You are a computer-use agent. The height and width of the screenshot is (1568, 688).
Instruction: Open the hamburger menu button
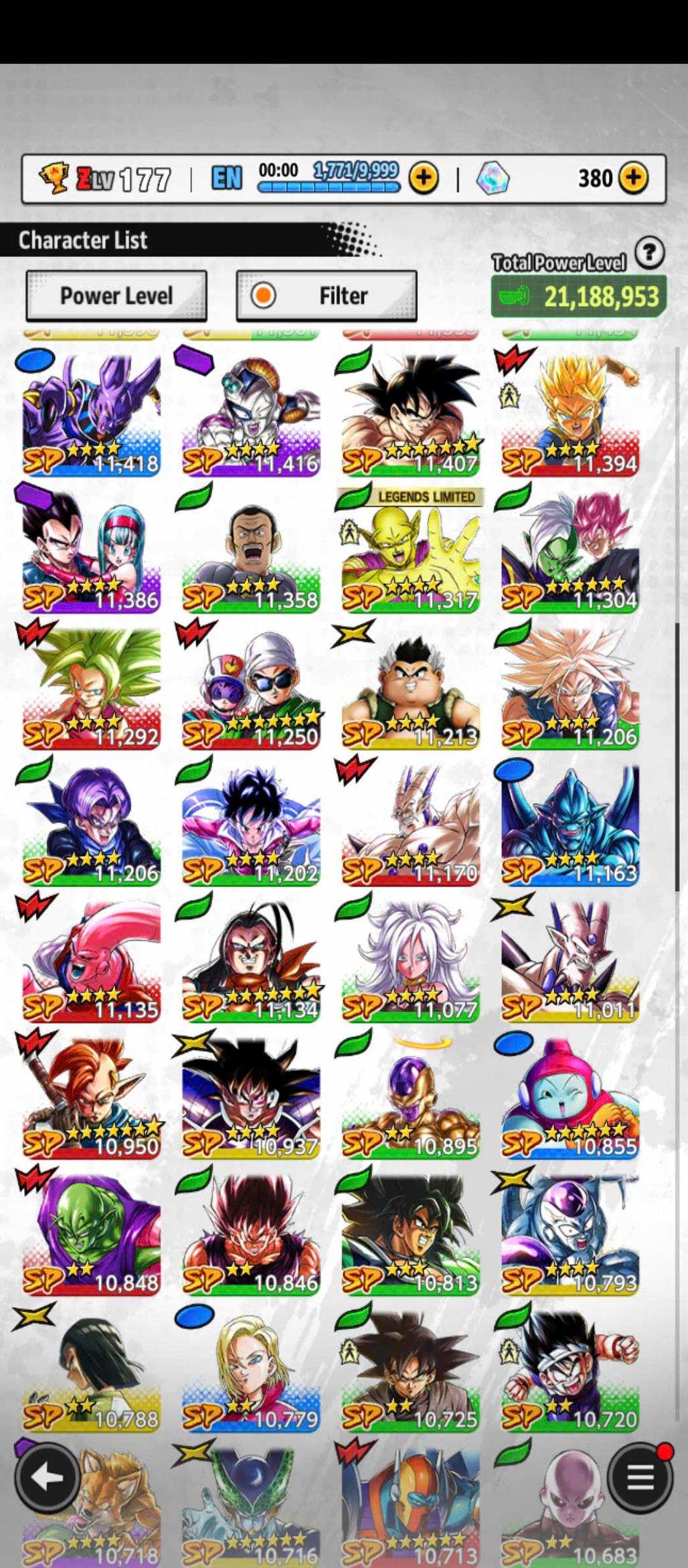pos(640,1478)
